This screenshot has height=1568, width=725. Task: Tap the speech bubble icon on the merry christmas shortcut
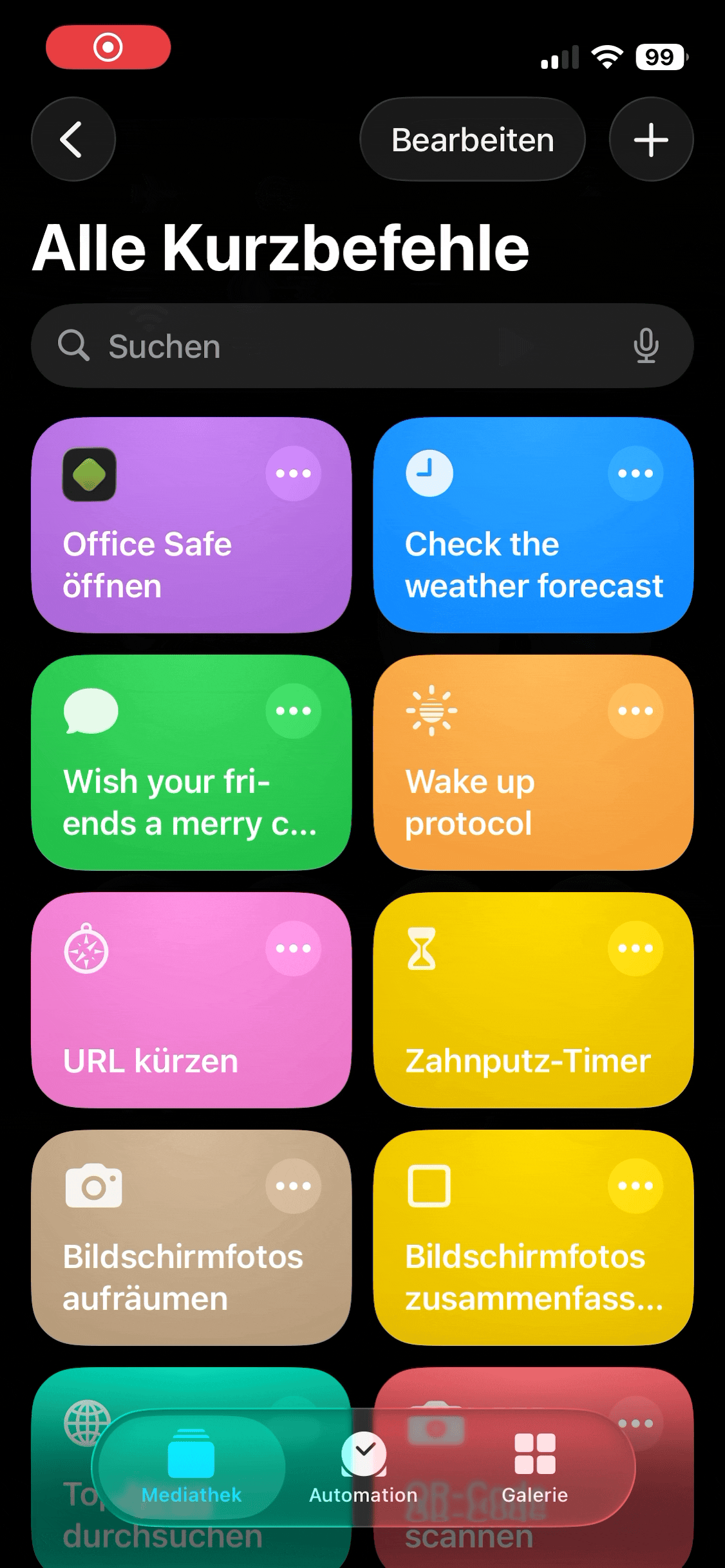(89, 711)
